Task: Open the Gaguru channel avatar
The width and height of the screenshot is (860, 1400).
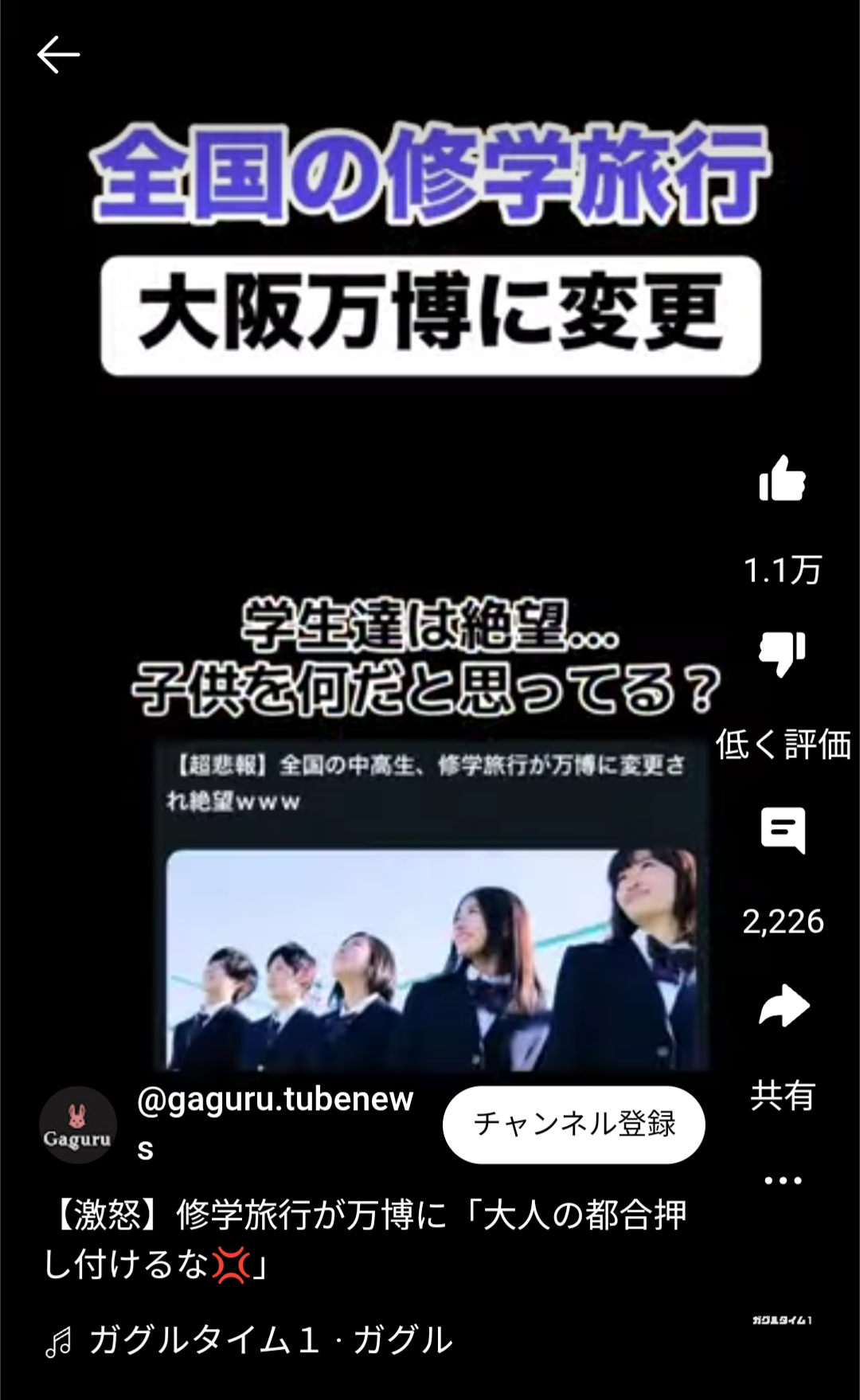Action: (77, 1124)
